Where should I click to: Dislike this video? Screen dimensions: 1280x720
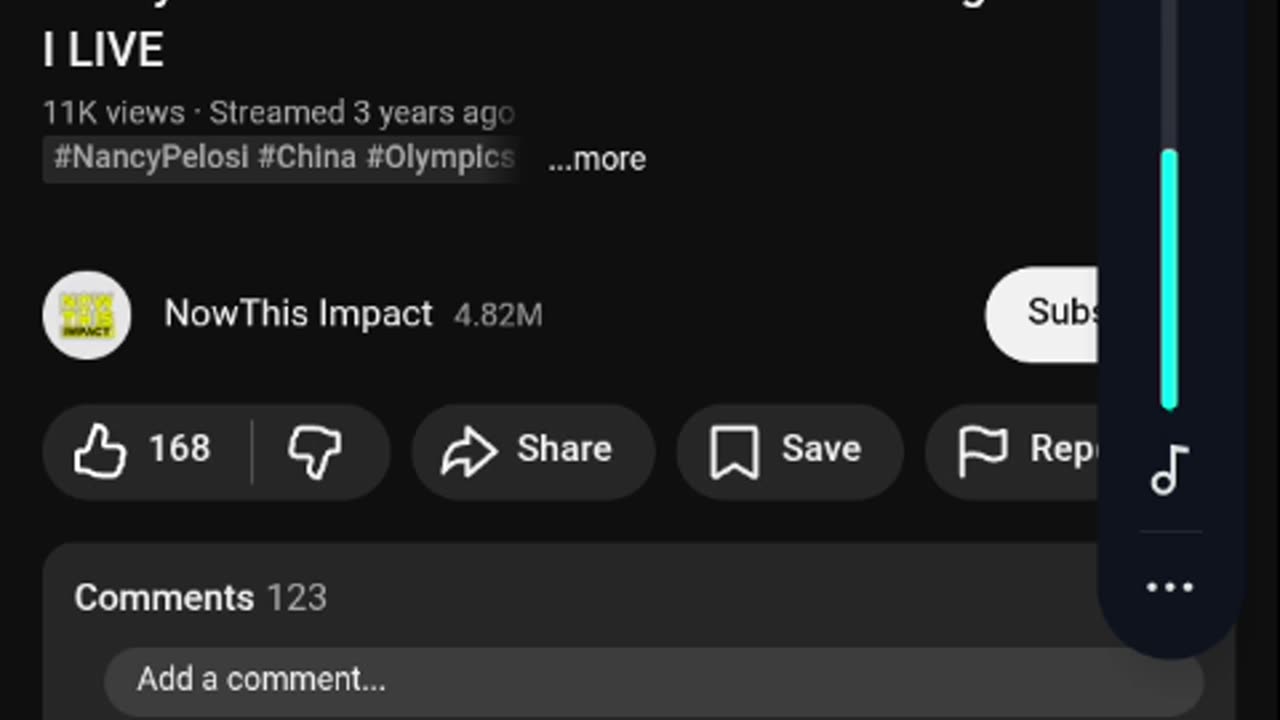click(x=315, y=450)
